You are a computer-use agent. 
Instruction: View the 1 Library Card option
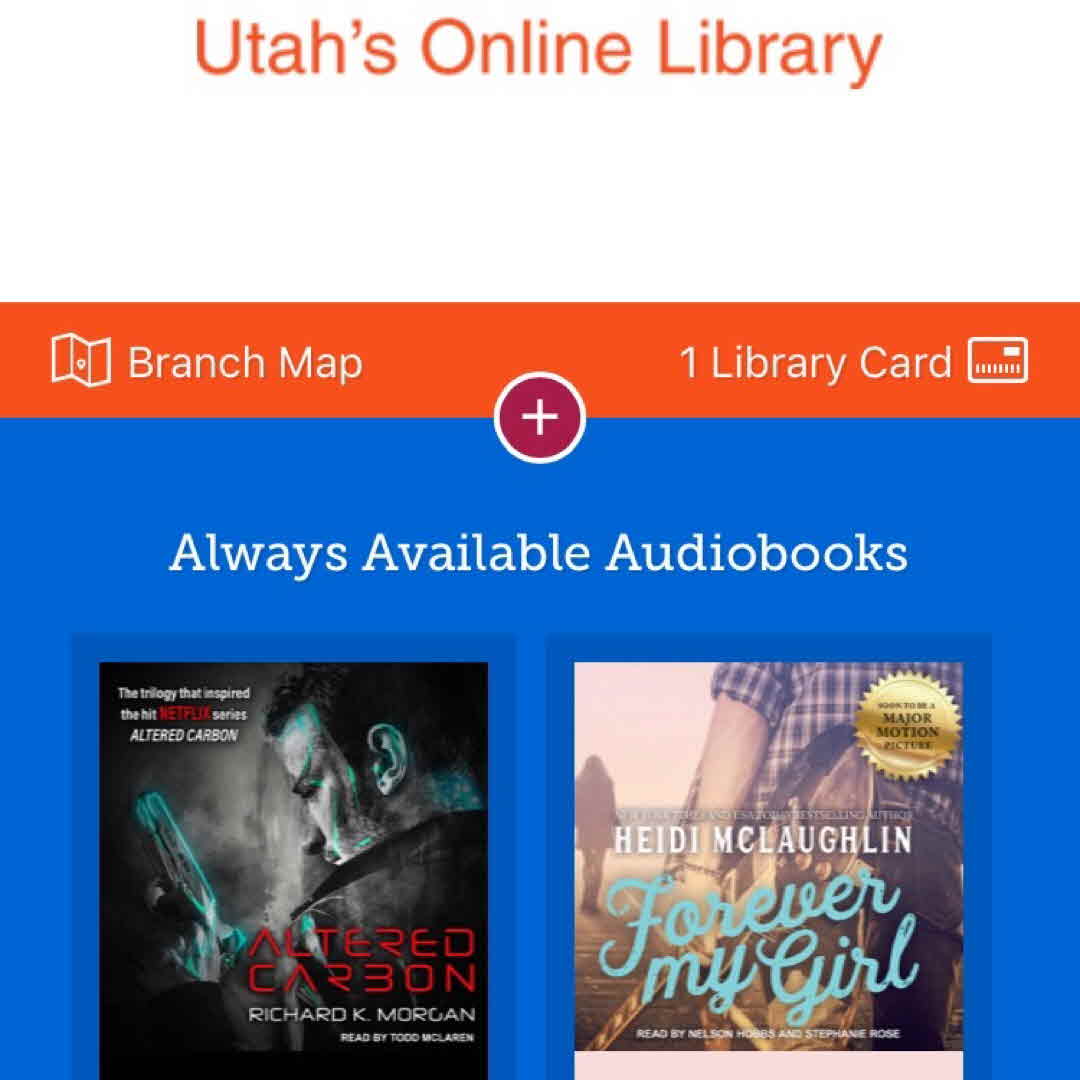coord(852,362)
